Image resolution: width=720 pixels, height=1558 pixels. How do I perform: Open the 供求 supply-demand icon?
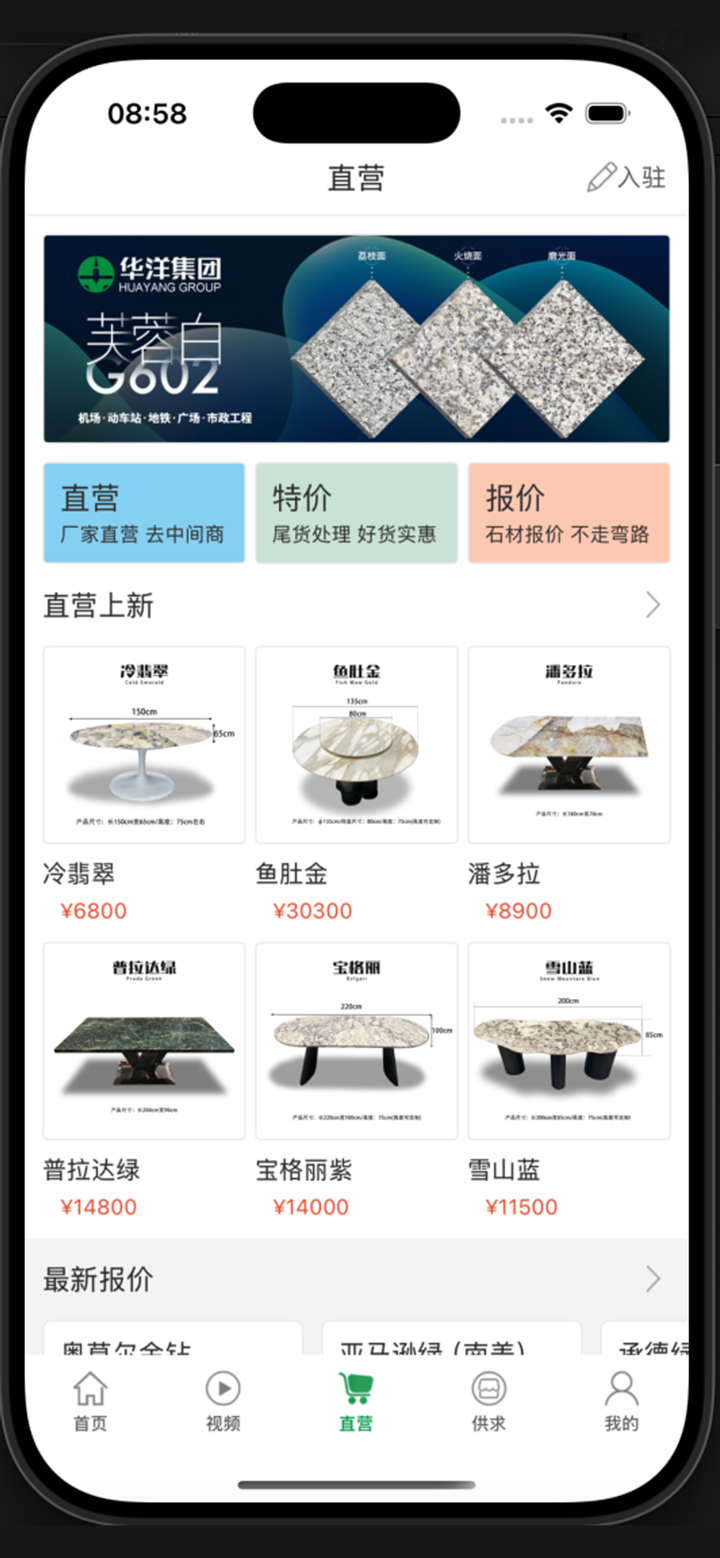tap(489, 1390)
